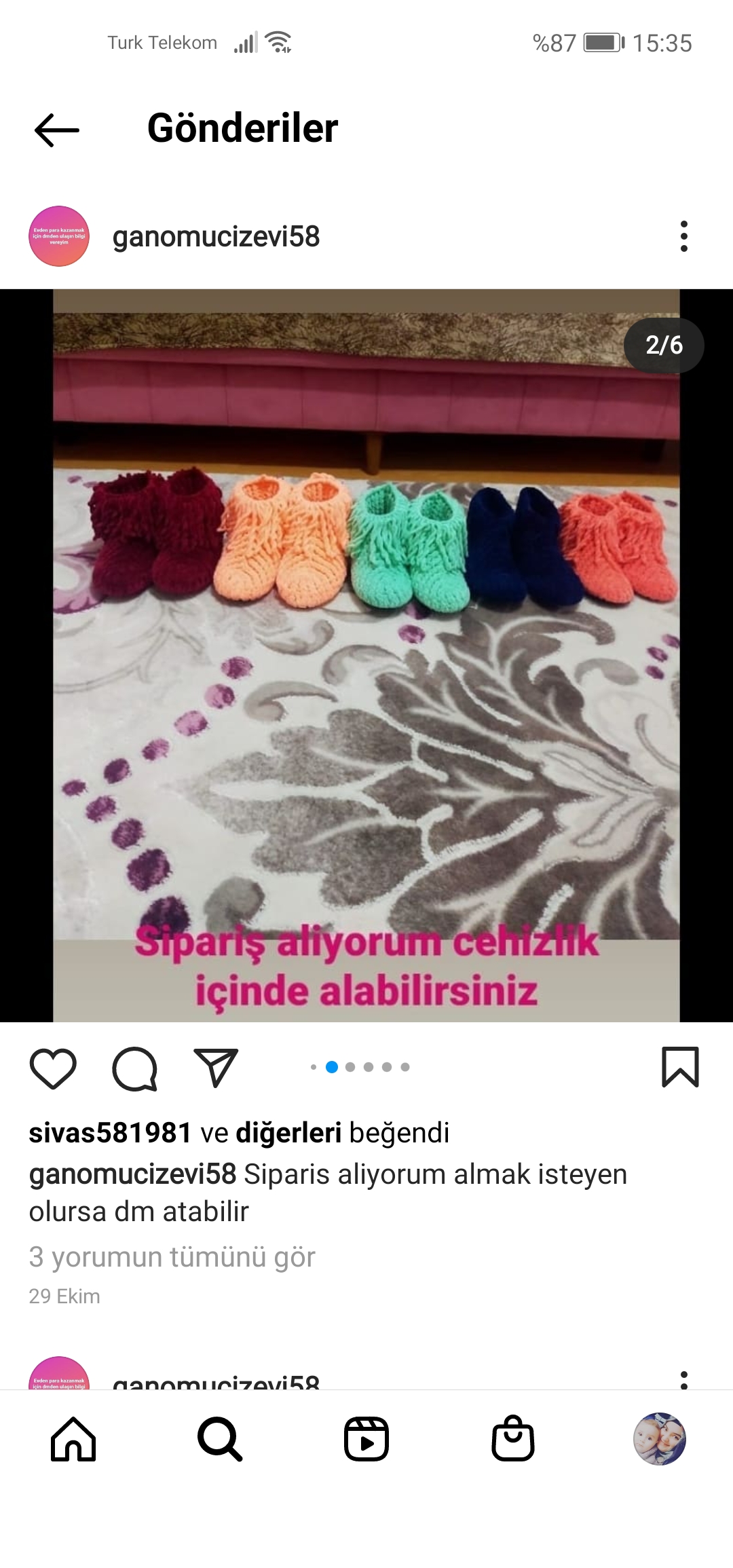Viewport: 733px width, 1568px height.
Task: View all 3 comments
Action: [172, 1257]
